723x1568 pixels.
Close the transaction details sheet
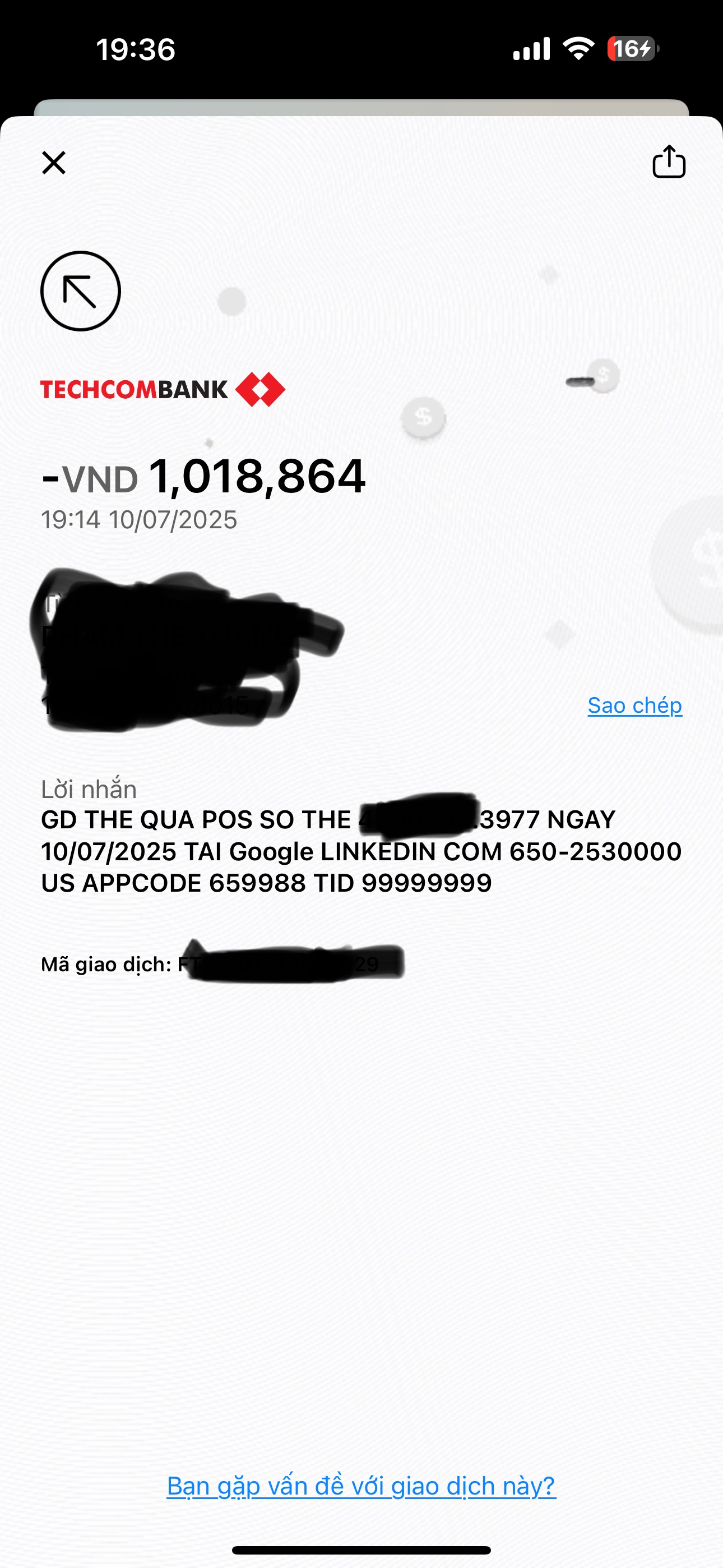click(x=54, y=163)
